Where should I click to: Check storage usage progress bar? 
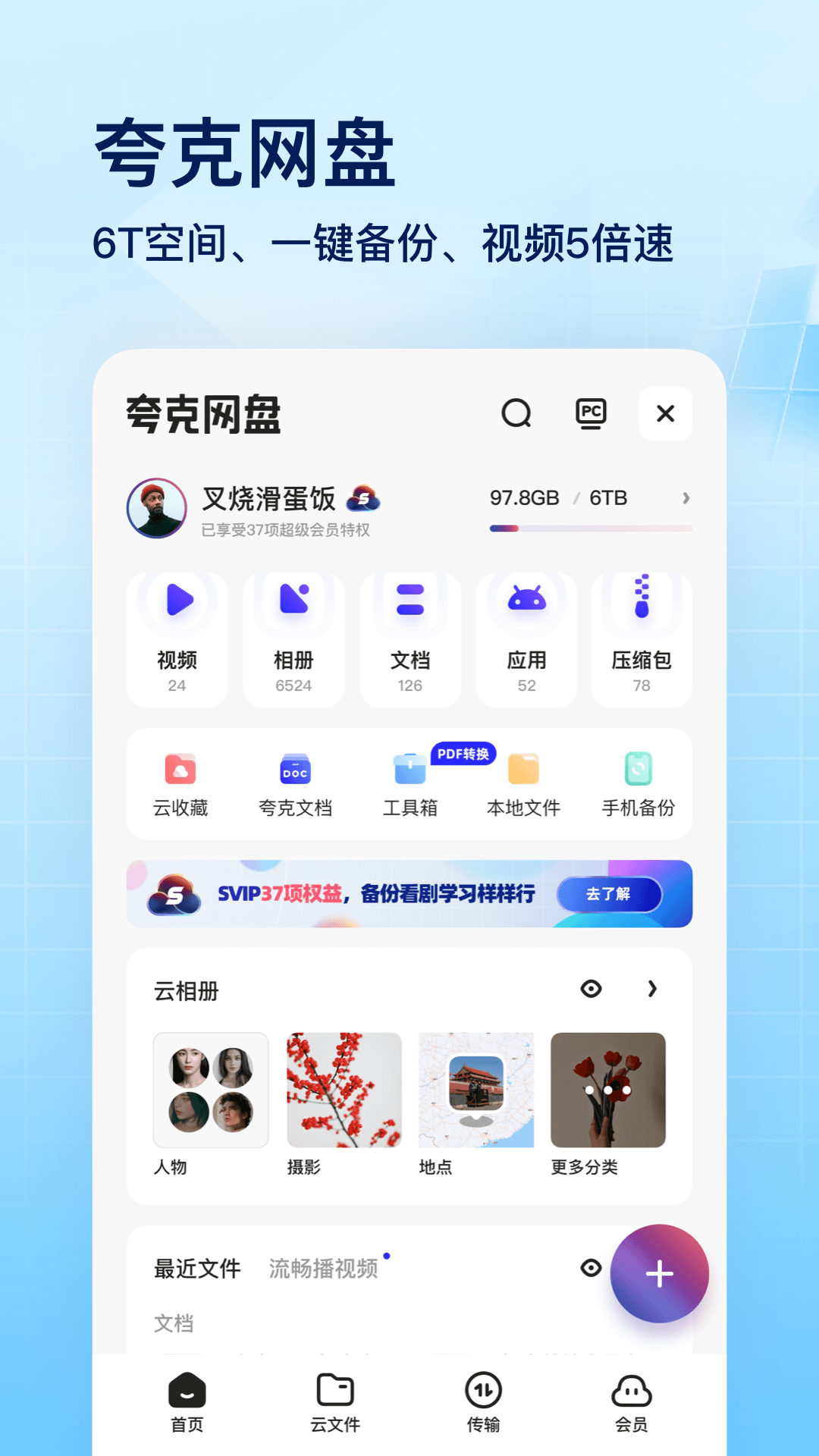click(591, 526)
